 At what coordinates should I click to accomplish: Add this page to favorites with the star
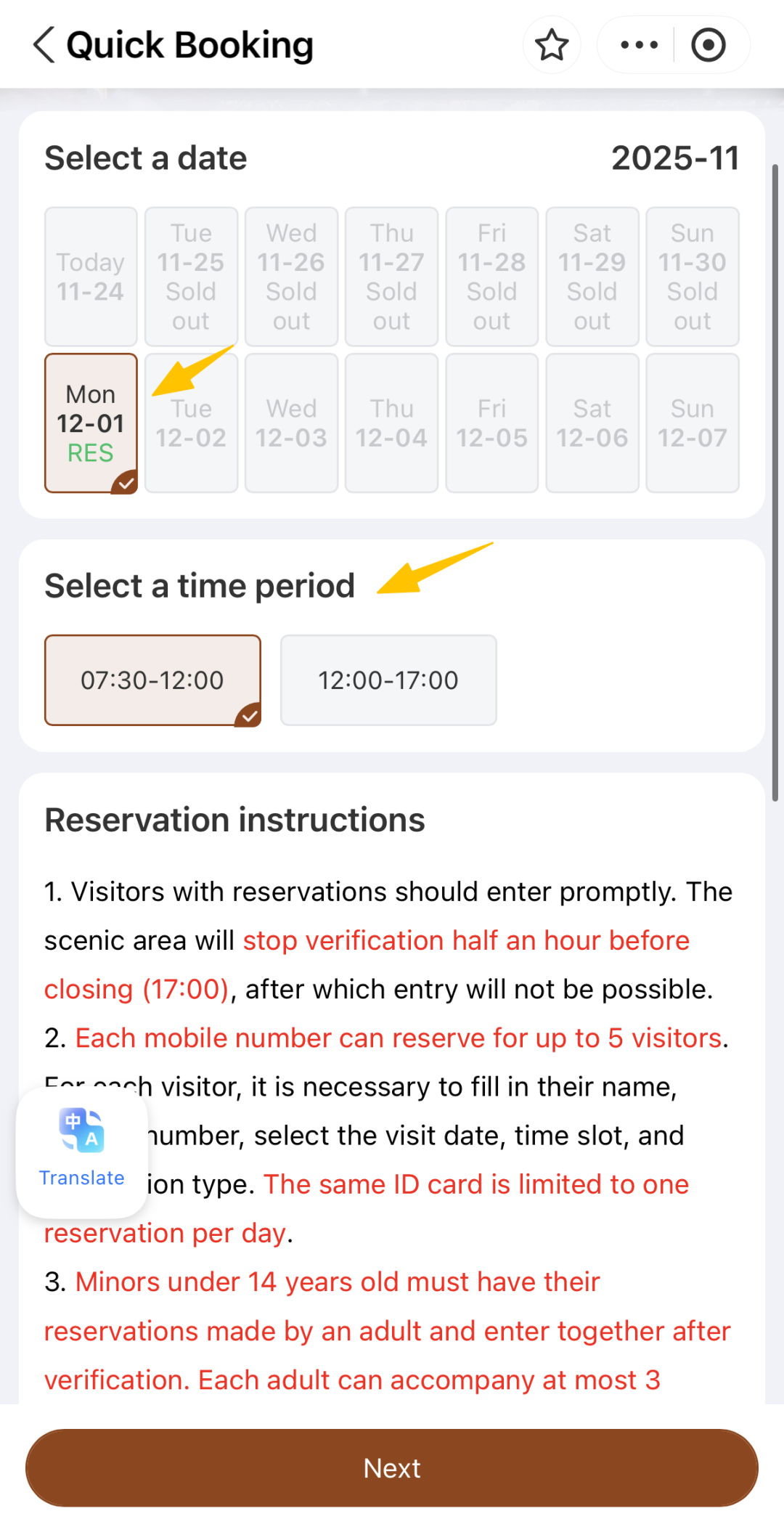click(552, 45)
